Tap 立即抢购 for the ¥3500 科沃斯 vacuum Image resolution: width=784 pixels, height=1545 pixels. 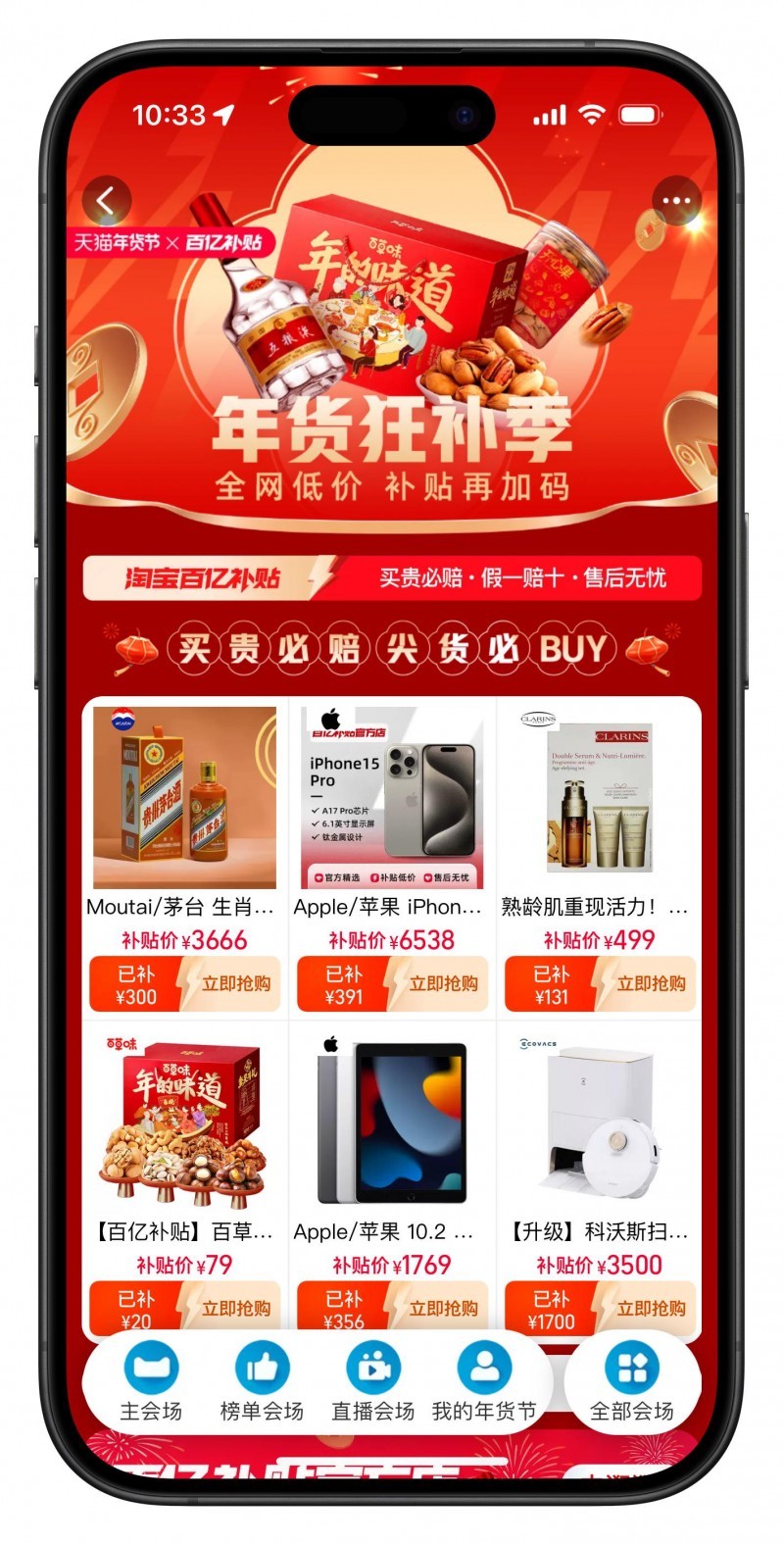point(651,1308)
